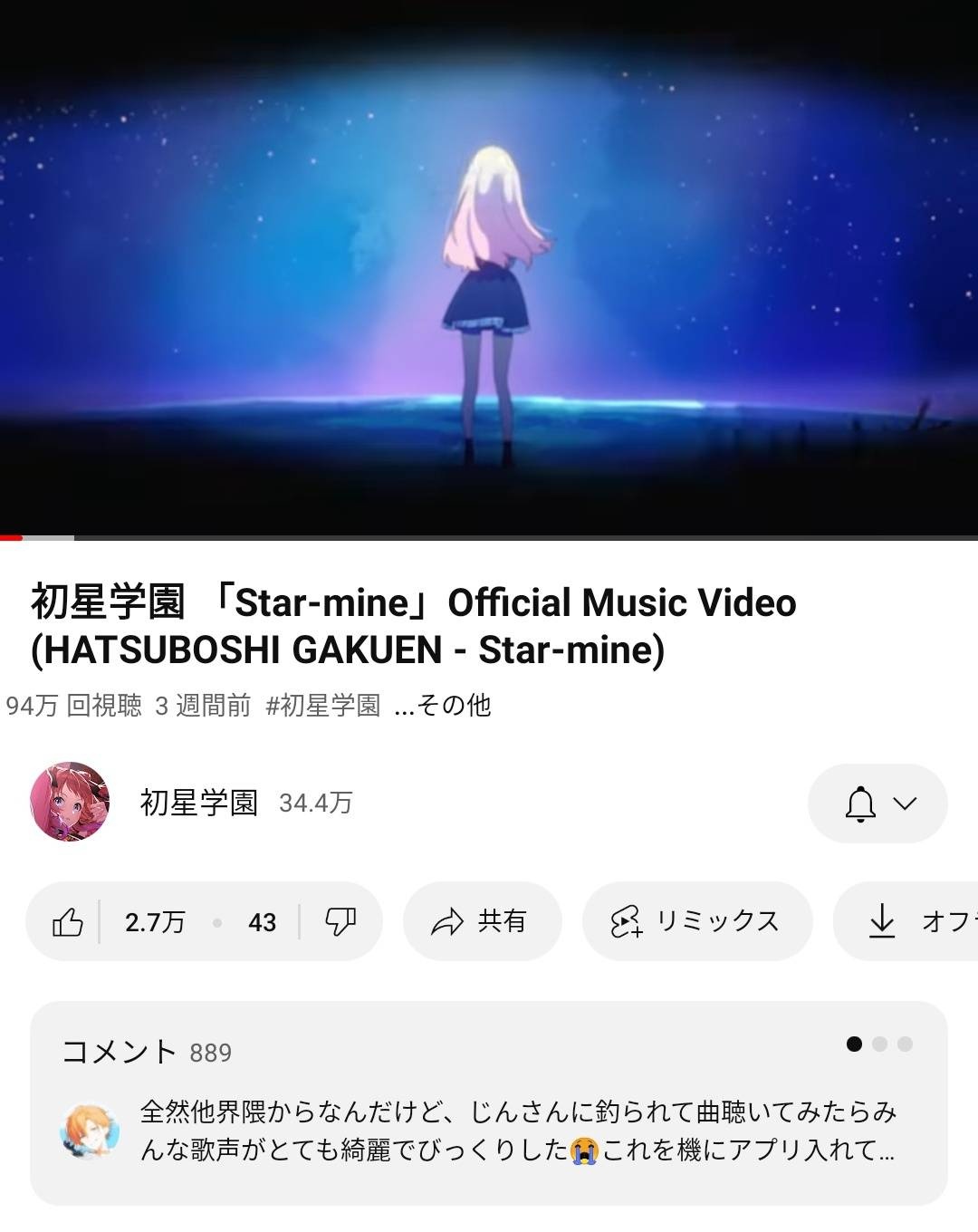Open リミックス remix options
The height and width of the screenshot is (1232, 978).
pos(696,922)
